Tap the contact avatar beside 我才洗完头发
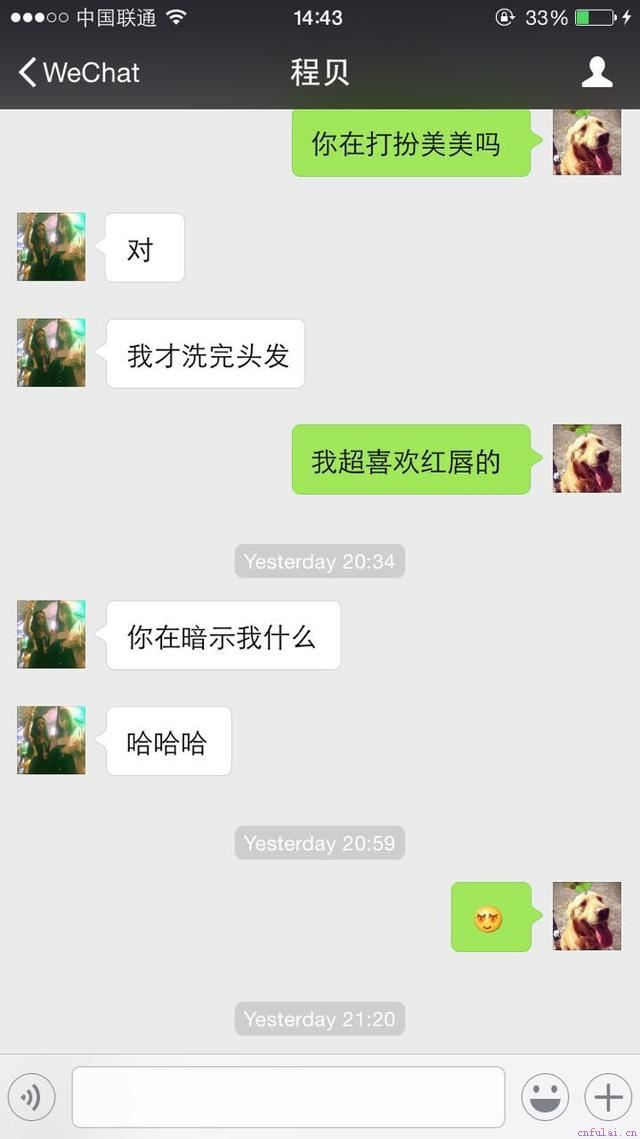The width and height of the screenshot is (640, 1139). coord(51,353)
